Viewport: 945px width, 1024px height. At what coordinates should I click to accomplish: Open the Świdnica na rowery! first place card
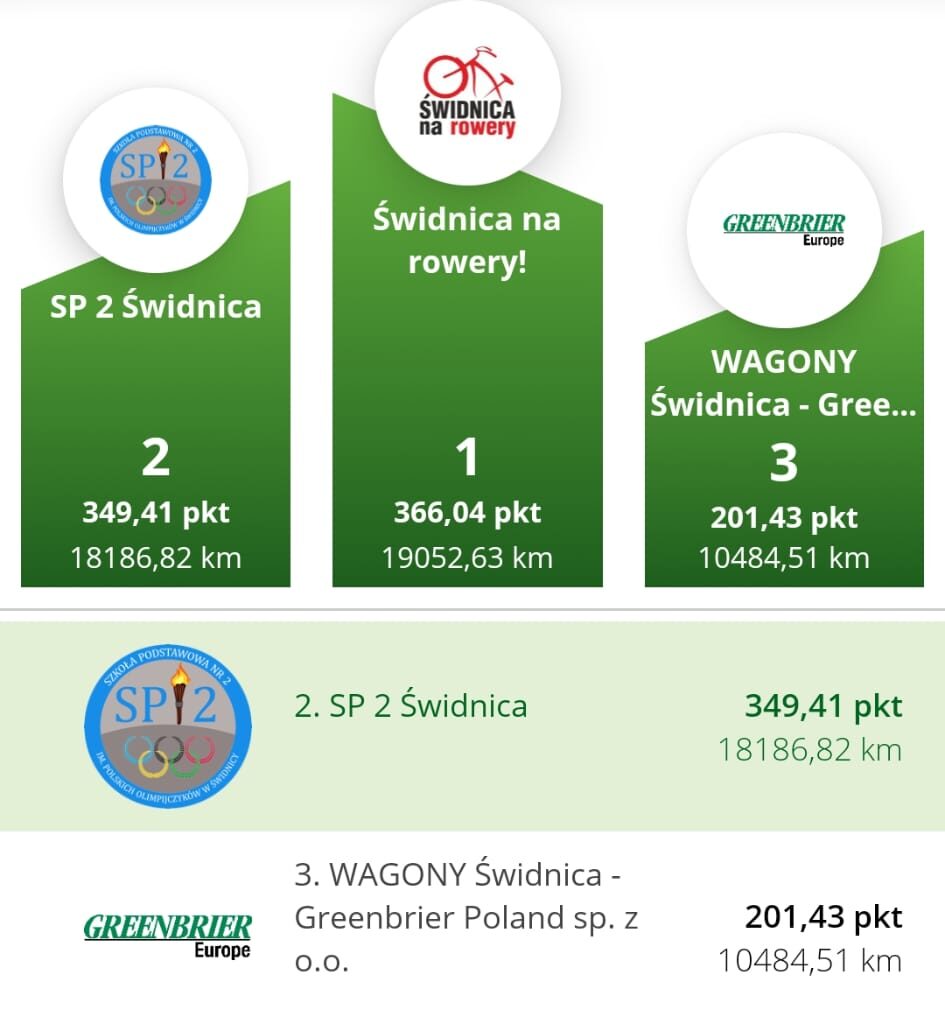467,400
